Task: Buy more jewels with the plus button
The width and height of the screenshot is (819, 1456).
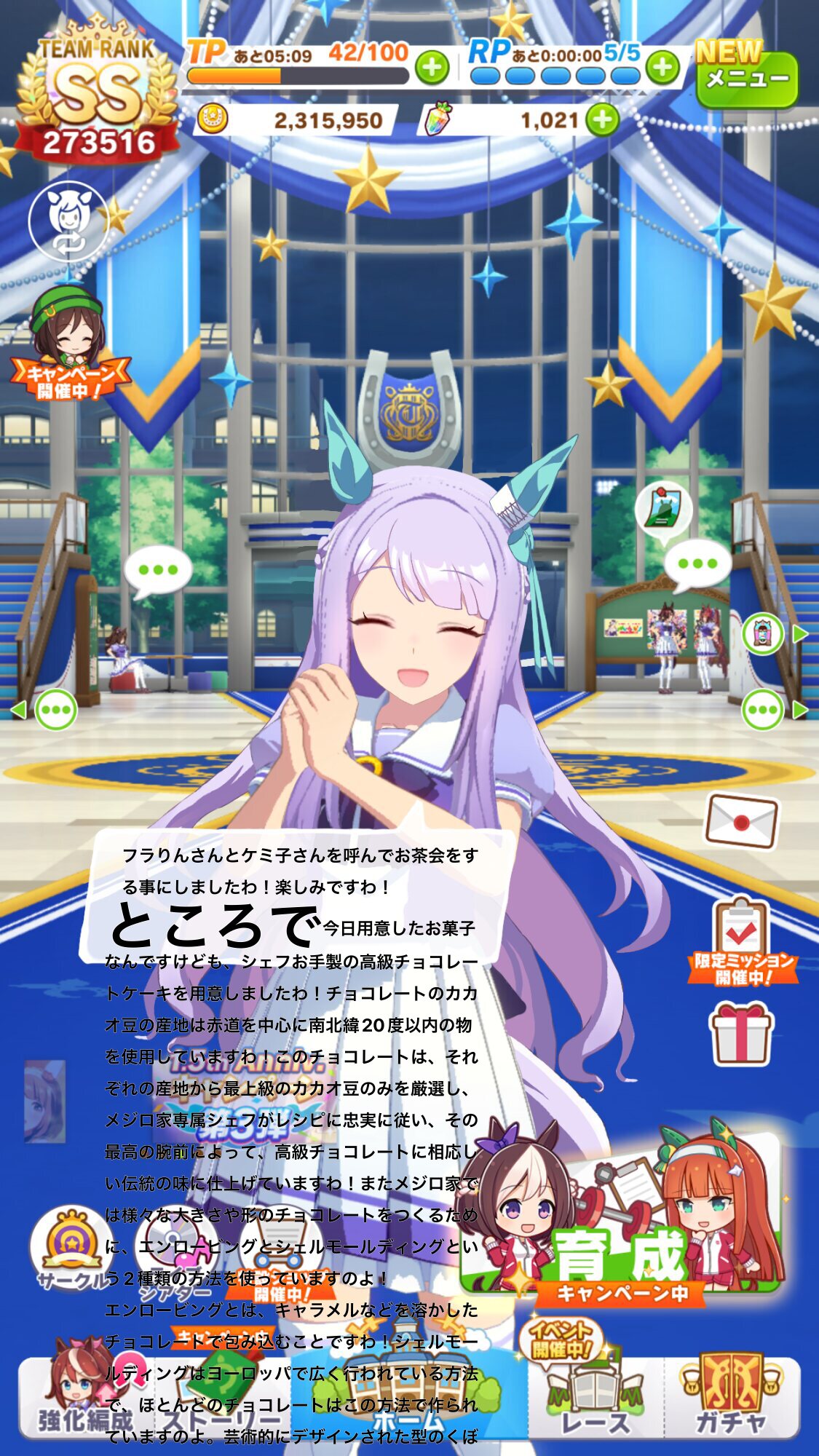Action: tap(602, 119)
